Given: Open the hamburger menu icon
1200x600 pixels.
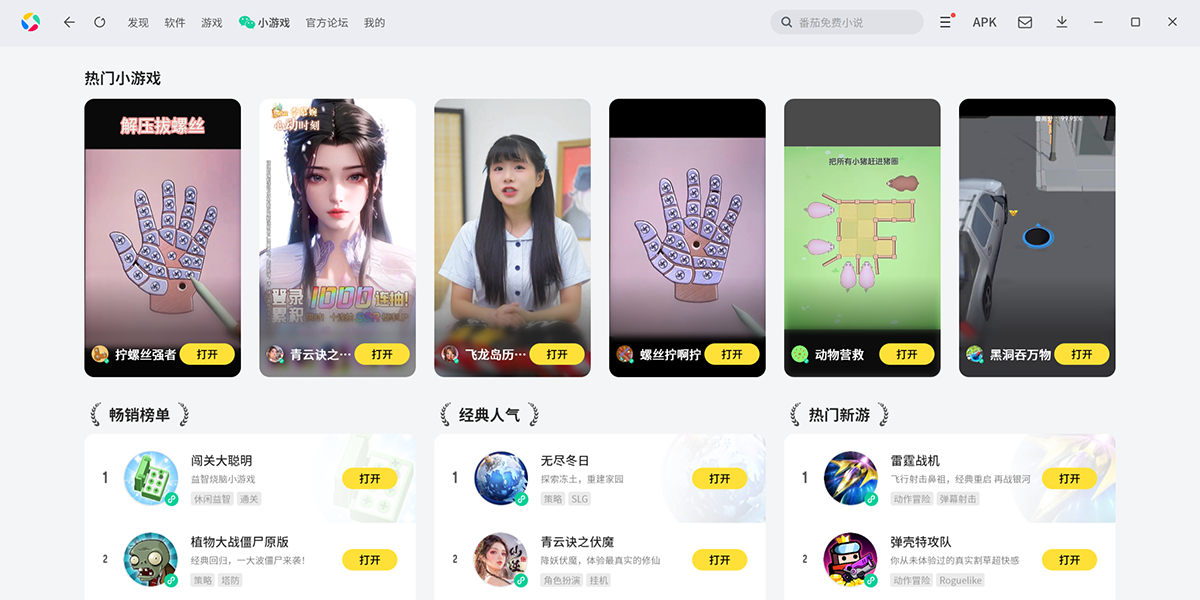Looking at the screenshot, I should [945, 22].
